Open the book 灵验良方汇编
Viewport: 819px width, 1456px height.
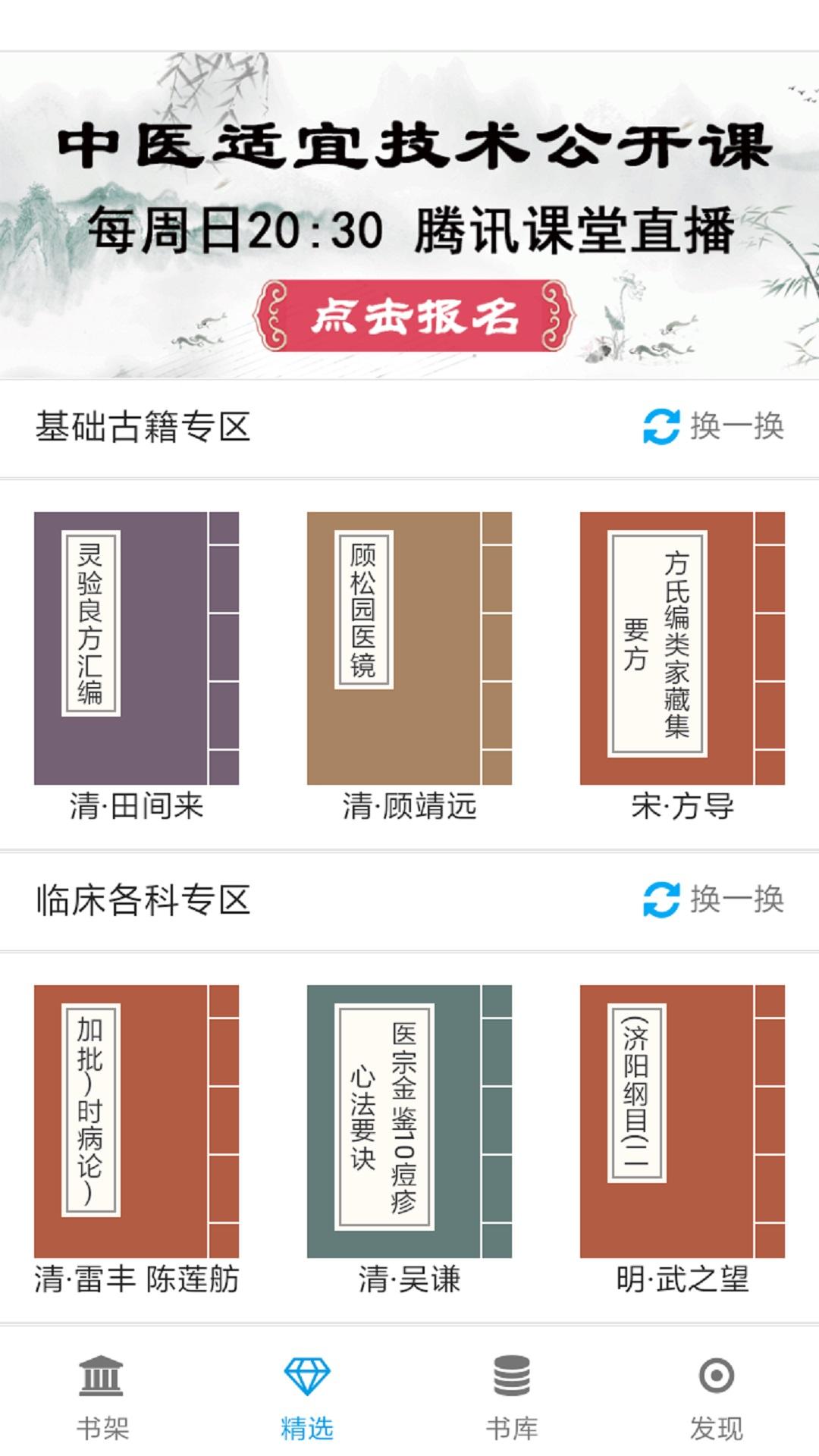[x=136, y=648]
